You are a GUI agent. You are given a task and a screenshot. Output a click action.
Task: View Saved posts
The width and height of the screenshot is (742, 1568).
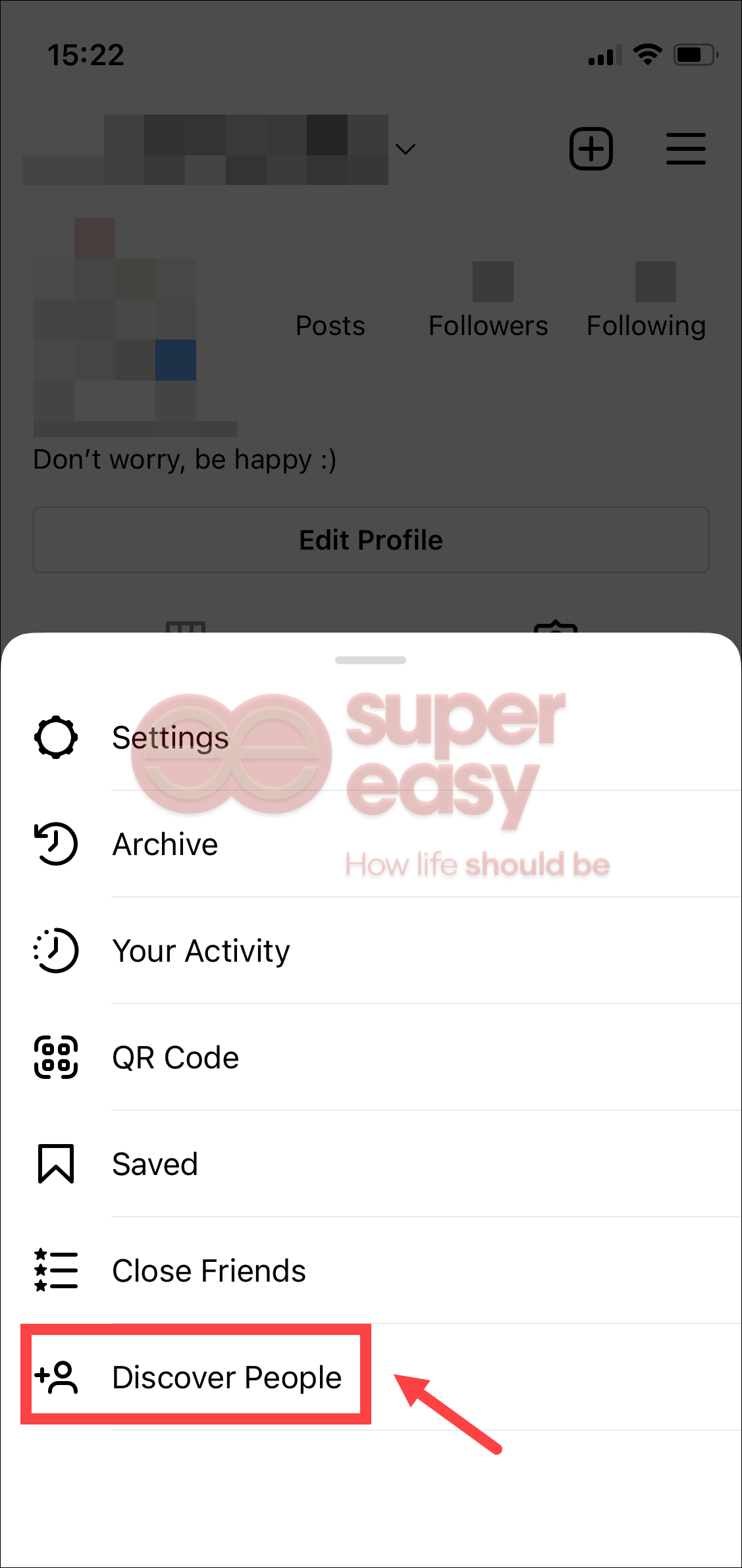tap(155, 1164)
